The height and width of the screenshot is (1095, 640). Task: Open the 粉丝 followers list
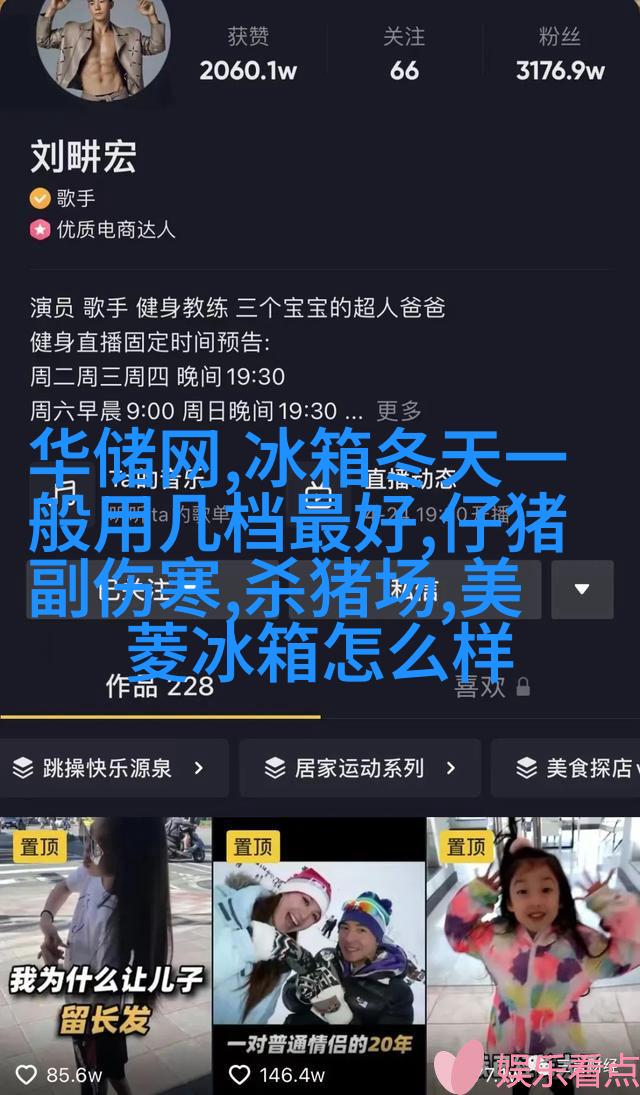[560, 55]
